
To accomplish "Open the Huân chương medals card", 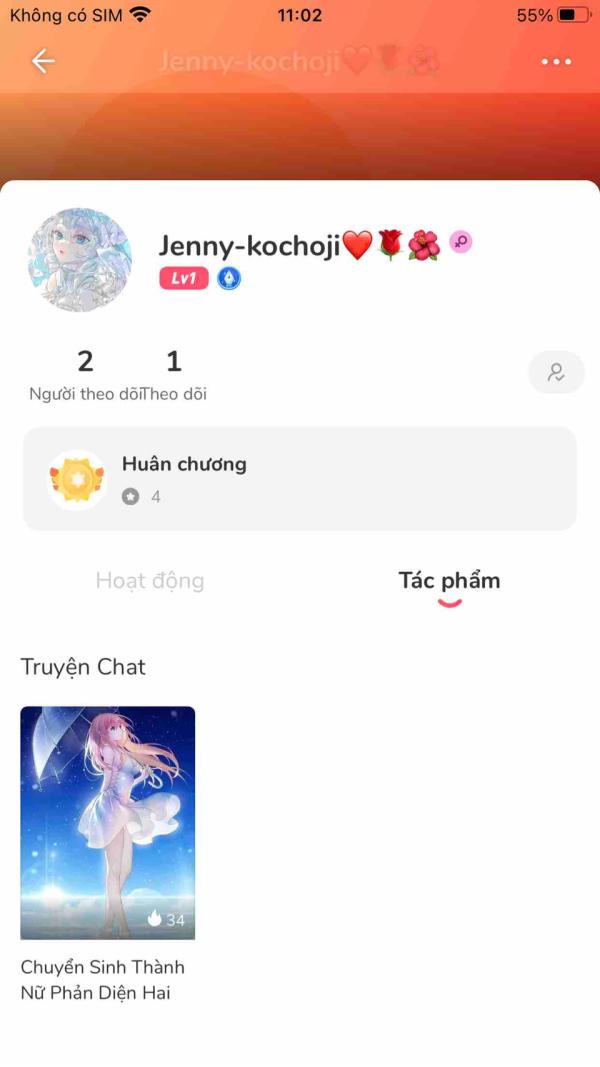I will 300,479.
